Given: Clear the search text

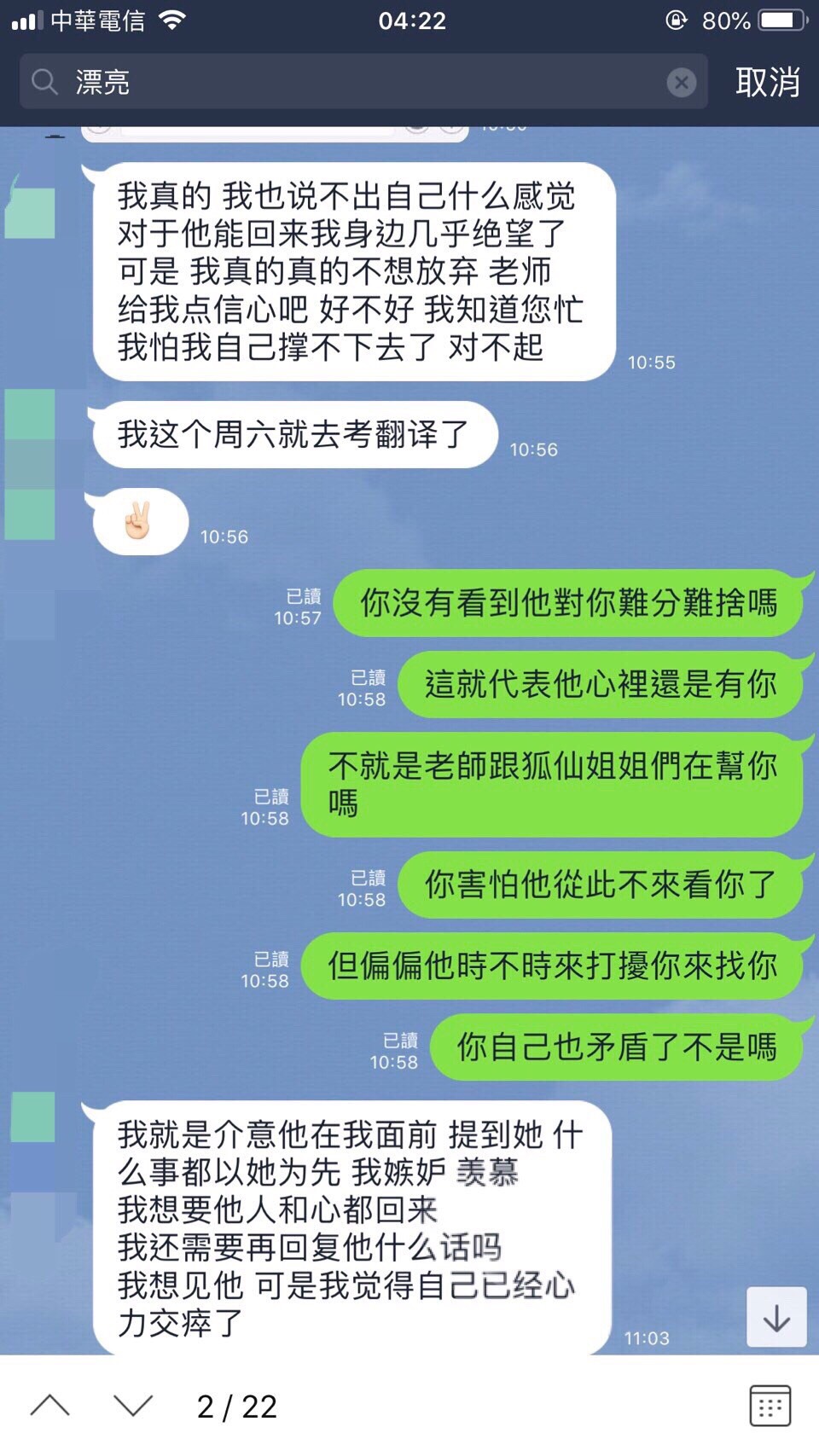Looking at the screenshot, I should click(681, 82).
